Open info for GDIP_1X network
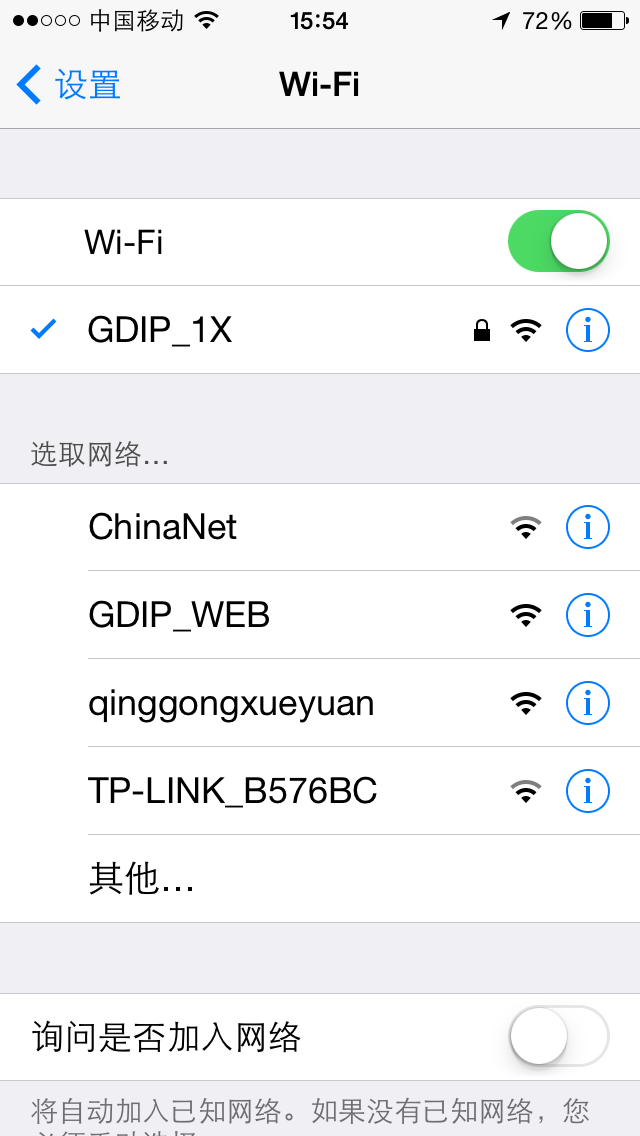This screenshot has height=1136, width=640. click(587, 330)
